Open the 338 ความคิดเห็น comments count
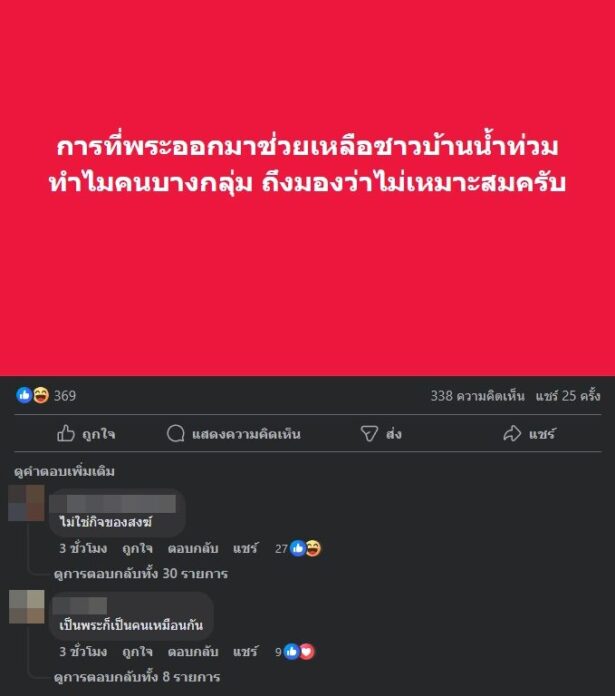The height and width of the screenshot is (696, 615). click(x=477, y=396)
